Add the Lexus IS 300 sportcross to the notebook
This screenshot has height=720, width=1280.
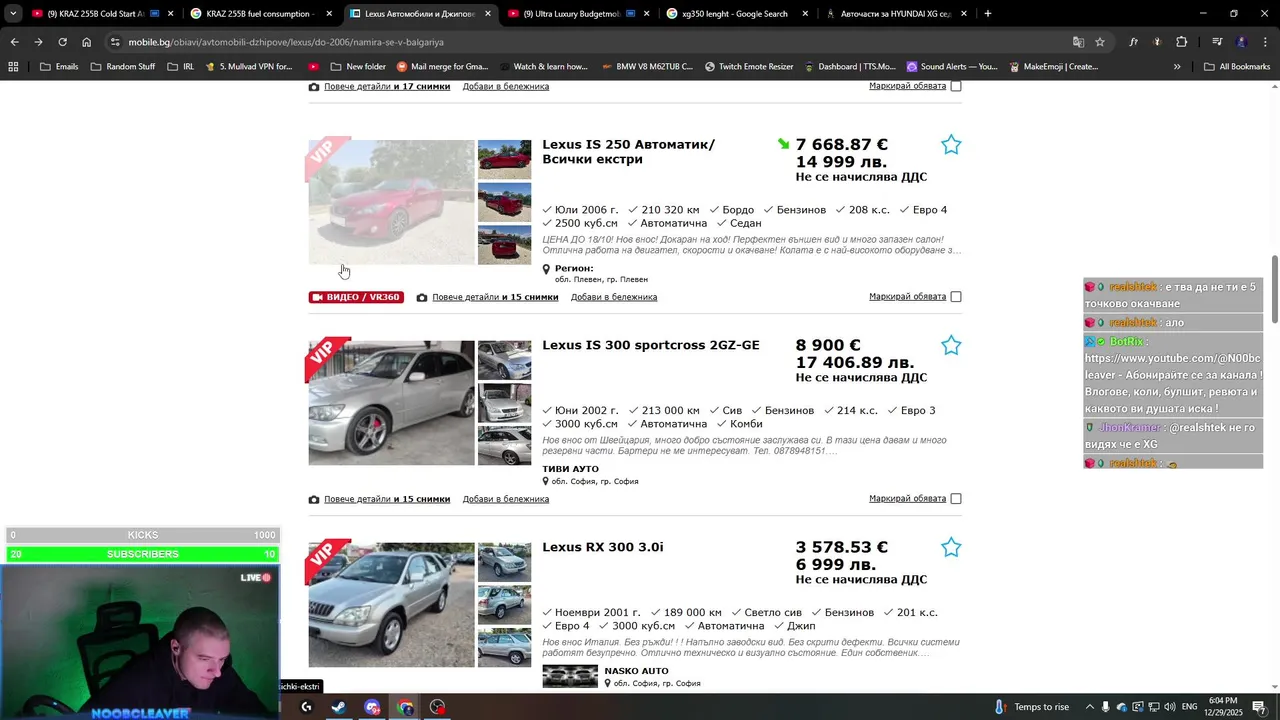(505, 499)
